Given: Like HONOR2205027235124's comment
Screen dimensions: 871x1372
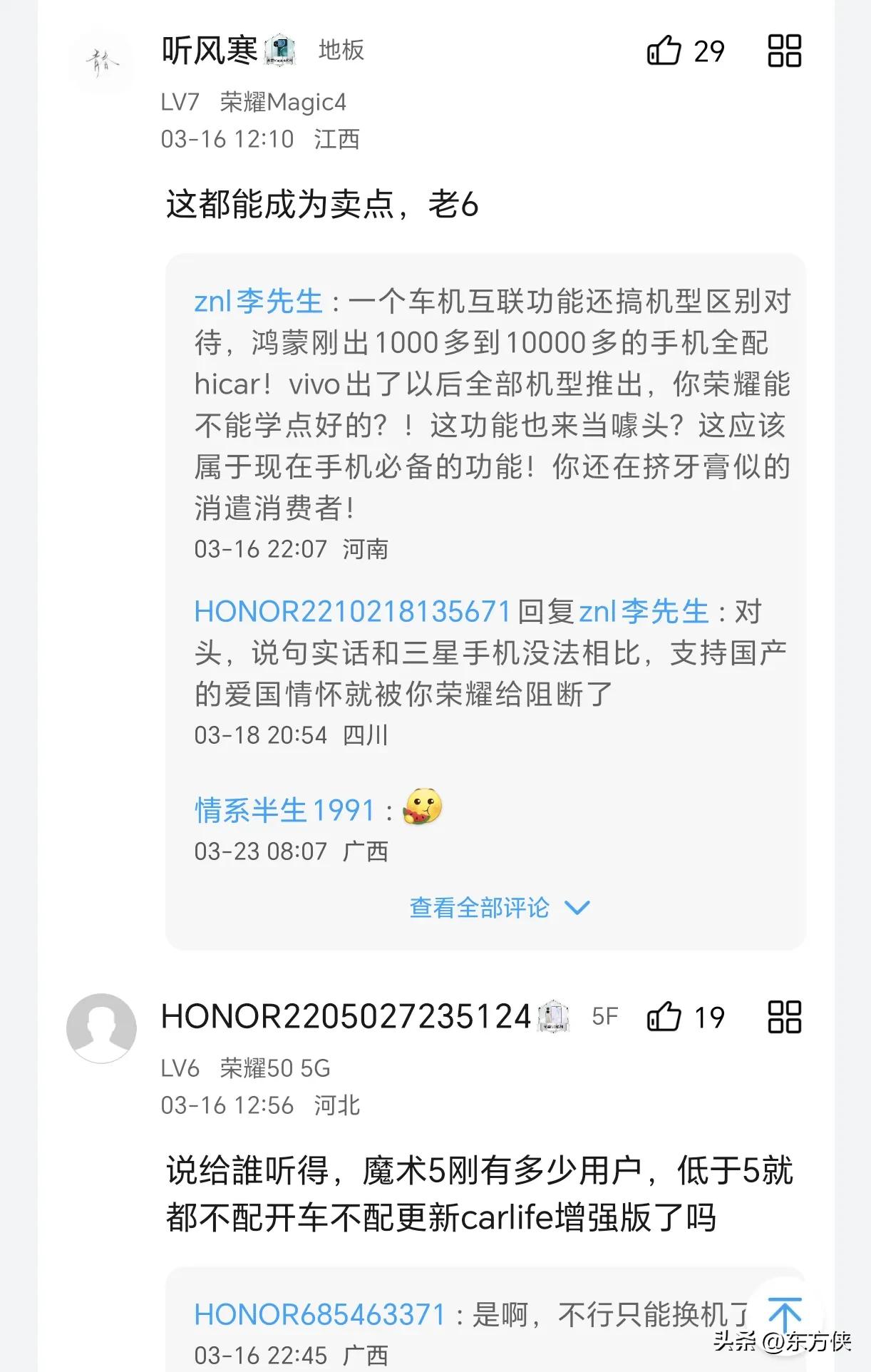Looking at the screenshot, I should 664,1017.
